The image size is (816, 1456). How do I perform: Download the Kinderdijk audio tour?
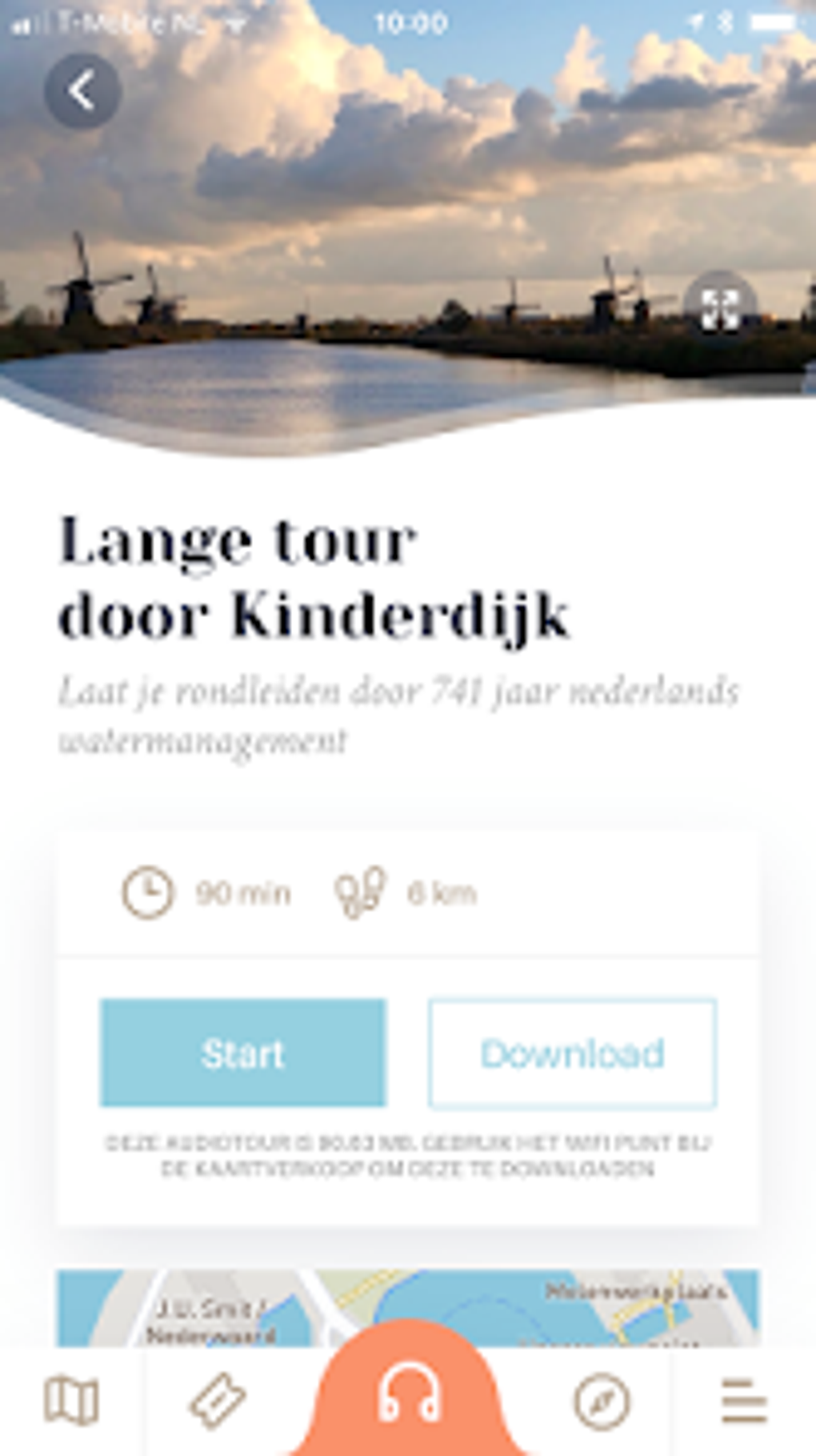point(570,1053)
